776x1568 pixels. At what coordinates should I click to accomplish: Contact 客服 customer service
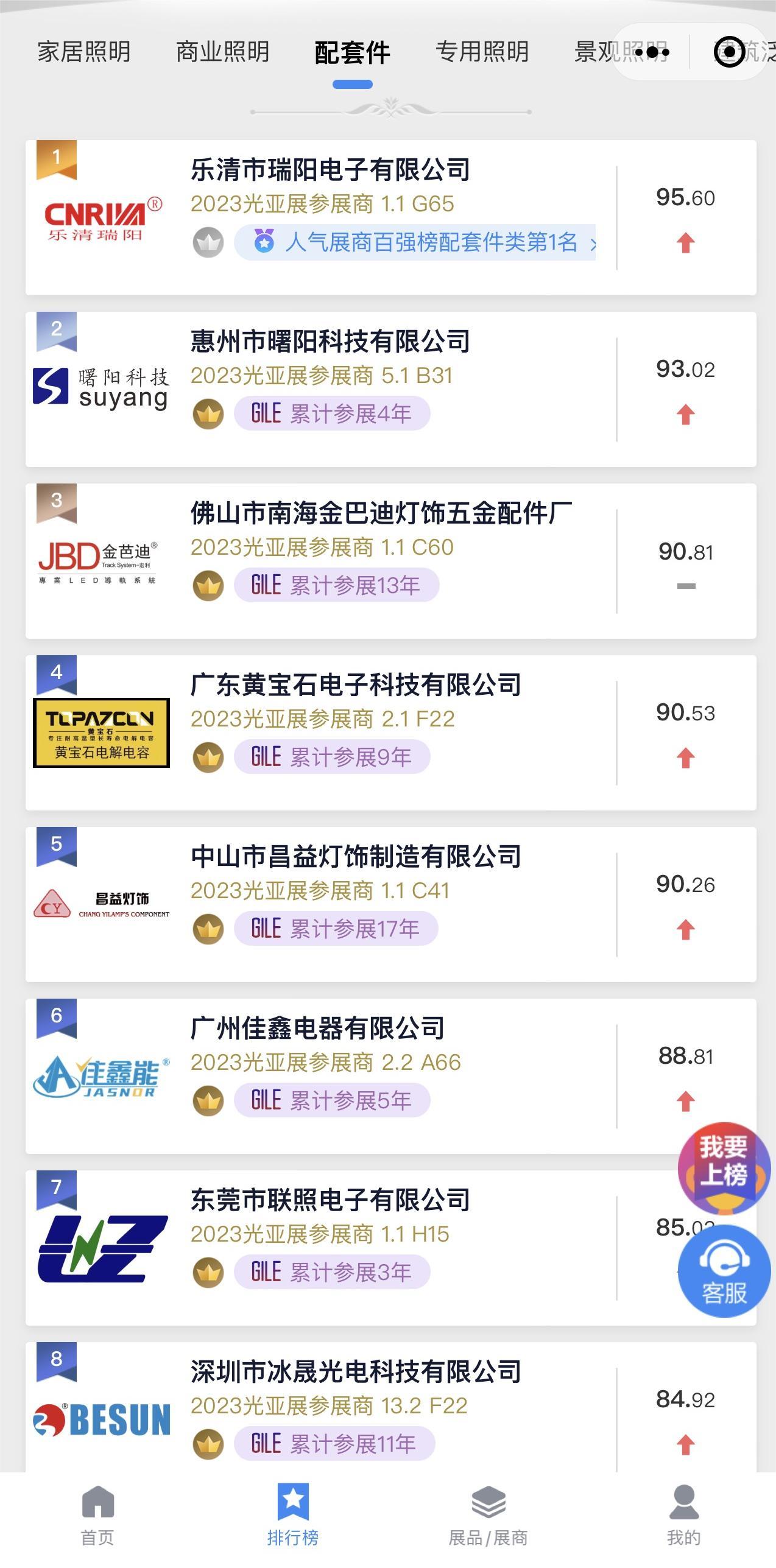(724, 1273)
